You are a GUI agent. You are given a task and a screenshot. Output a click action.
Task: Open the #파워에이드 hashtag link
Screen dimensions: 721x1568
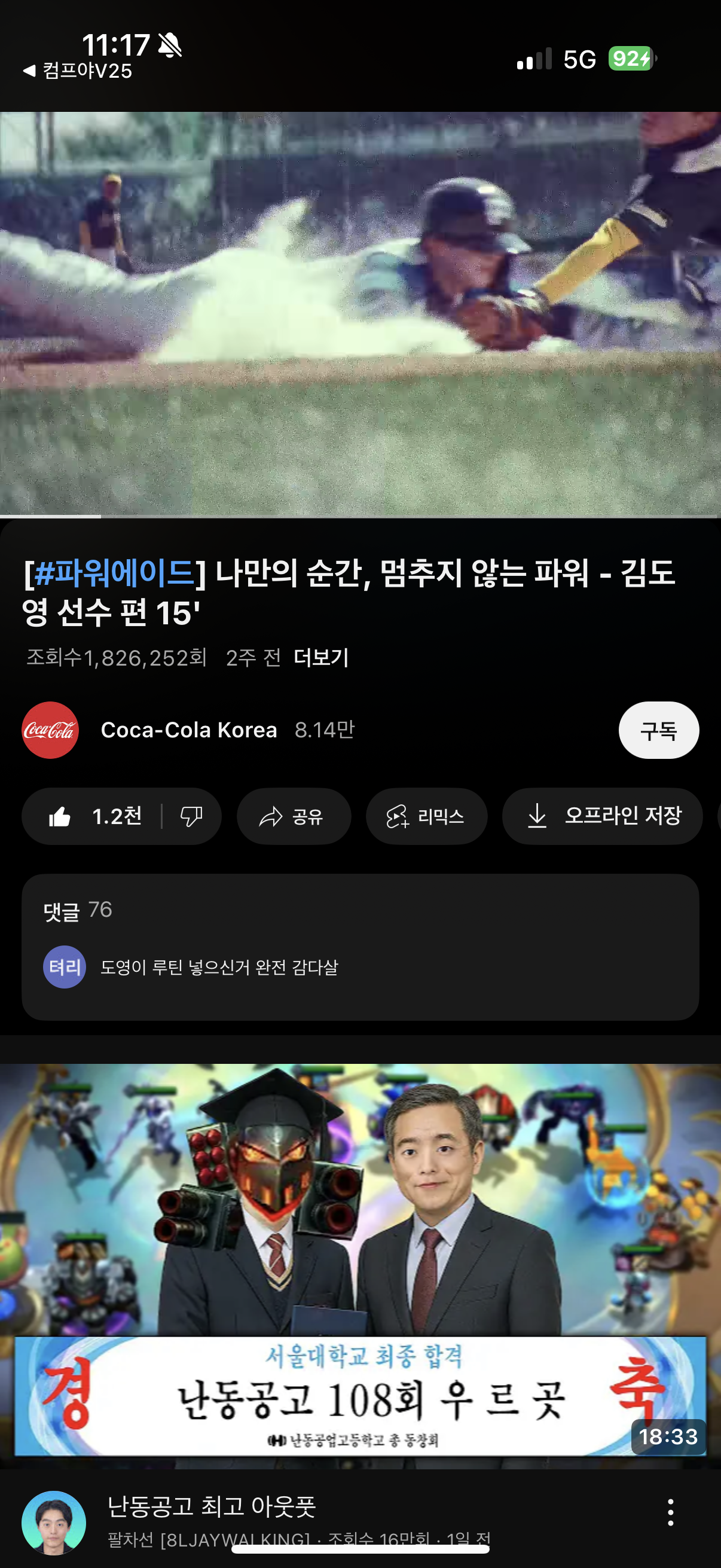pos(115,573)
